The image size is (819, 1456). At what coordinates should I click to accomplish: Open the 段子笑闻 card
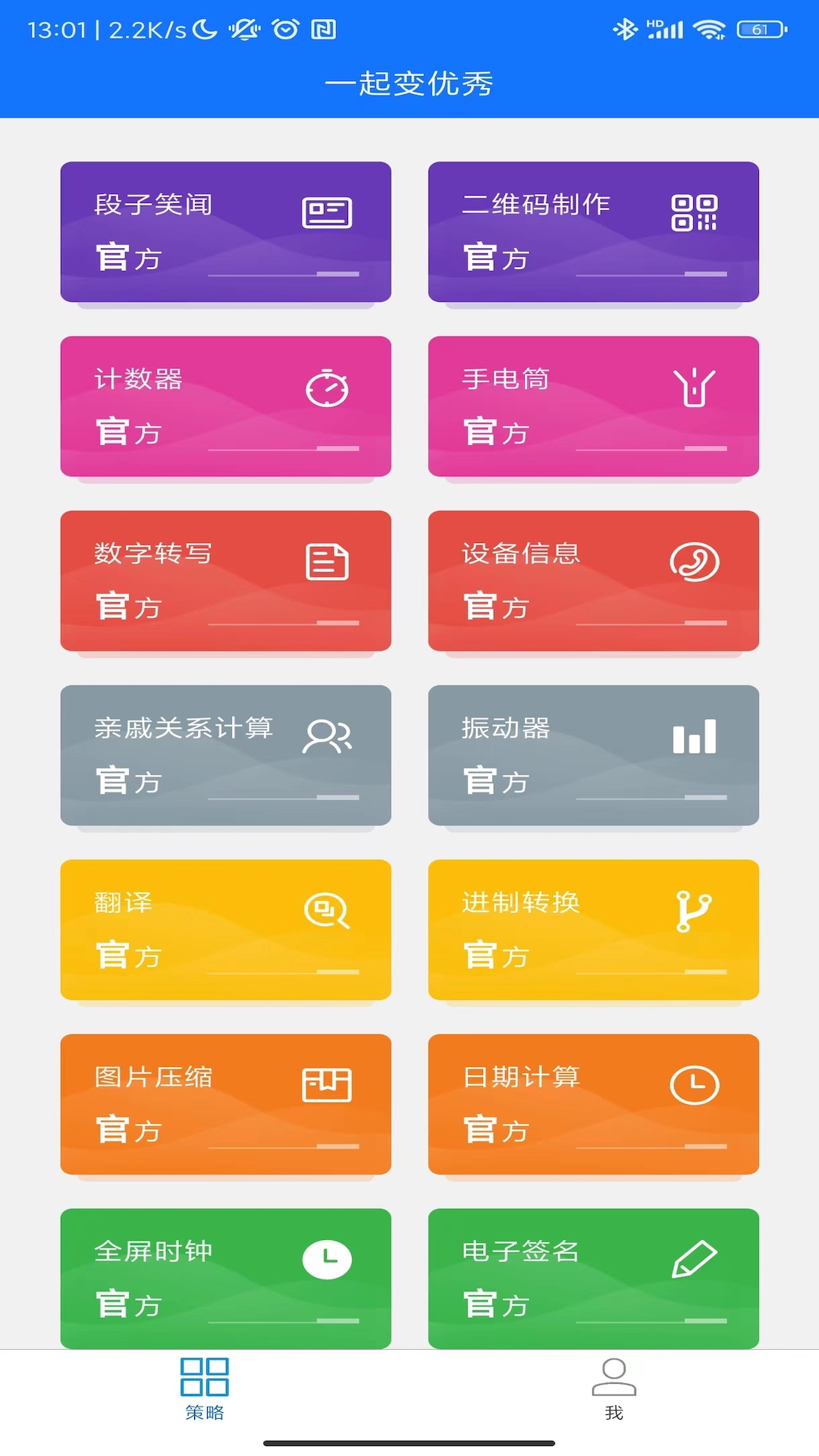coord(226,232)
